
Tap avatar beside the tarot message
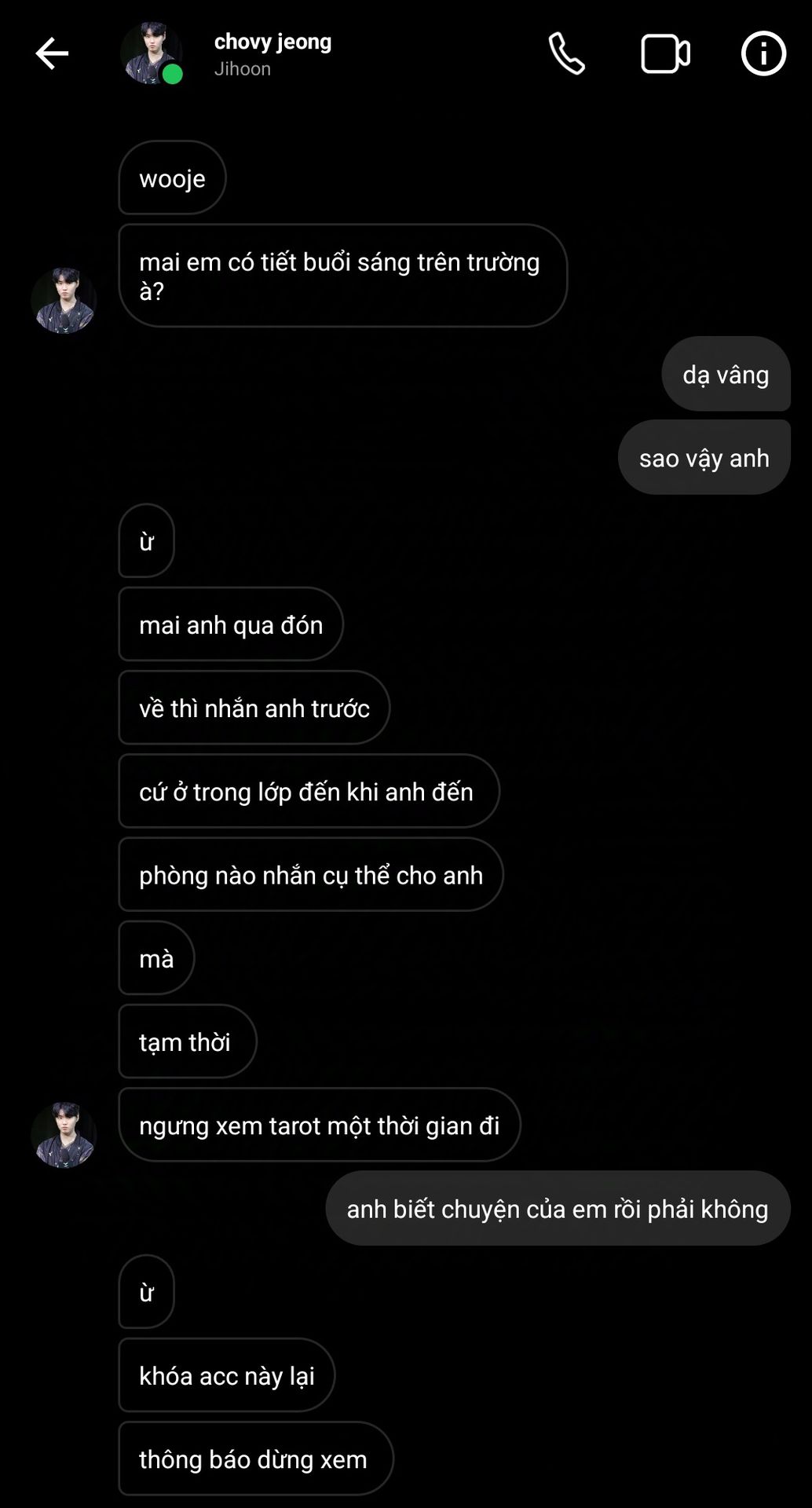tap(64, 1135)
